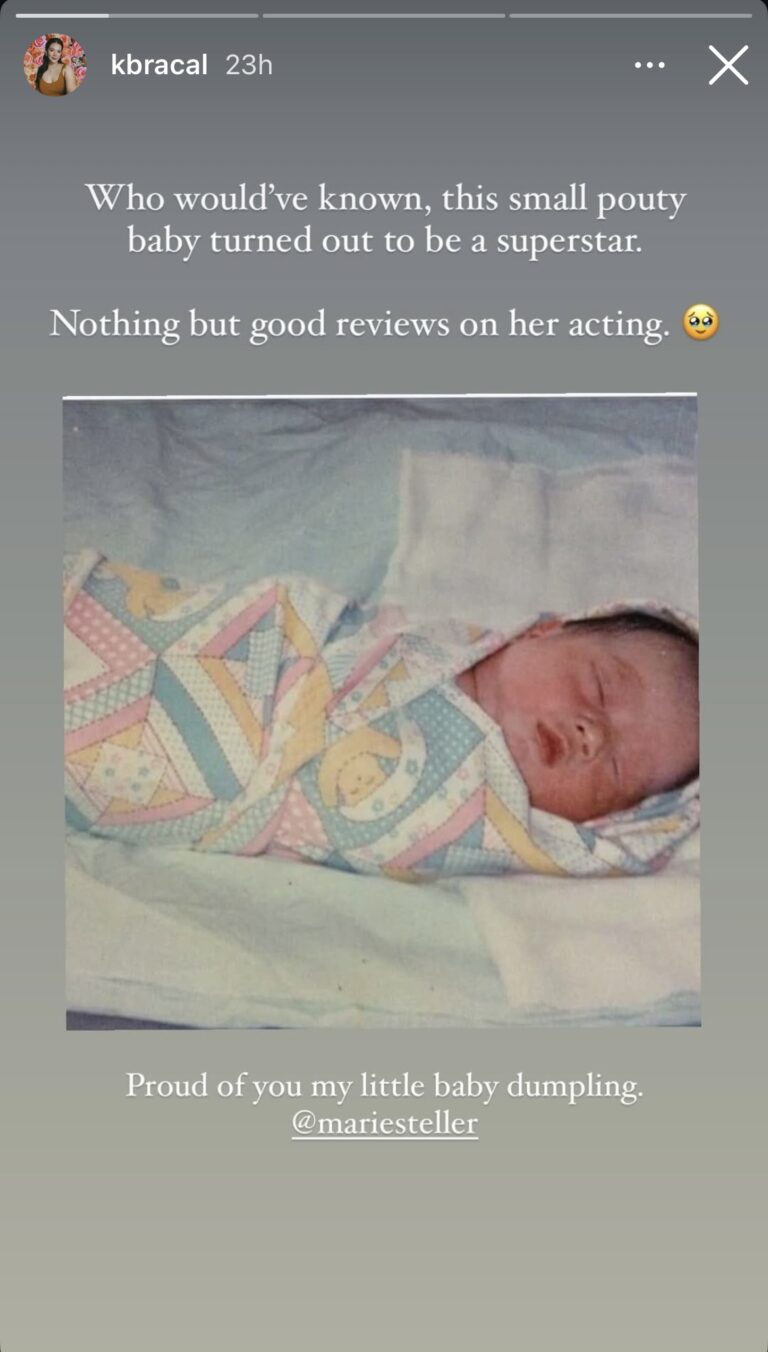Open the kbracal username
768x1352 pixels.
click(x=159, y=65)
